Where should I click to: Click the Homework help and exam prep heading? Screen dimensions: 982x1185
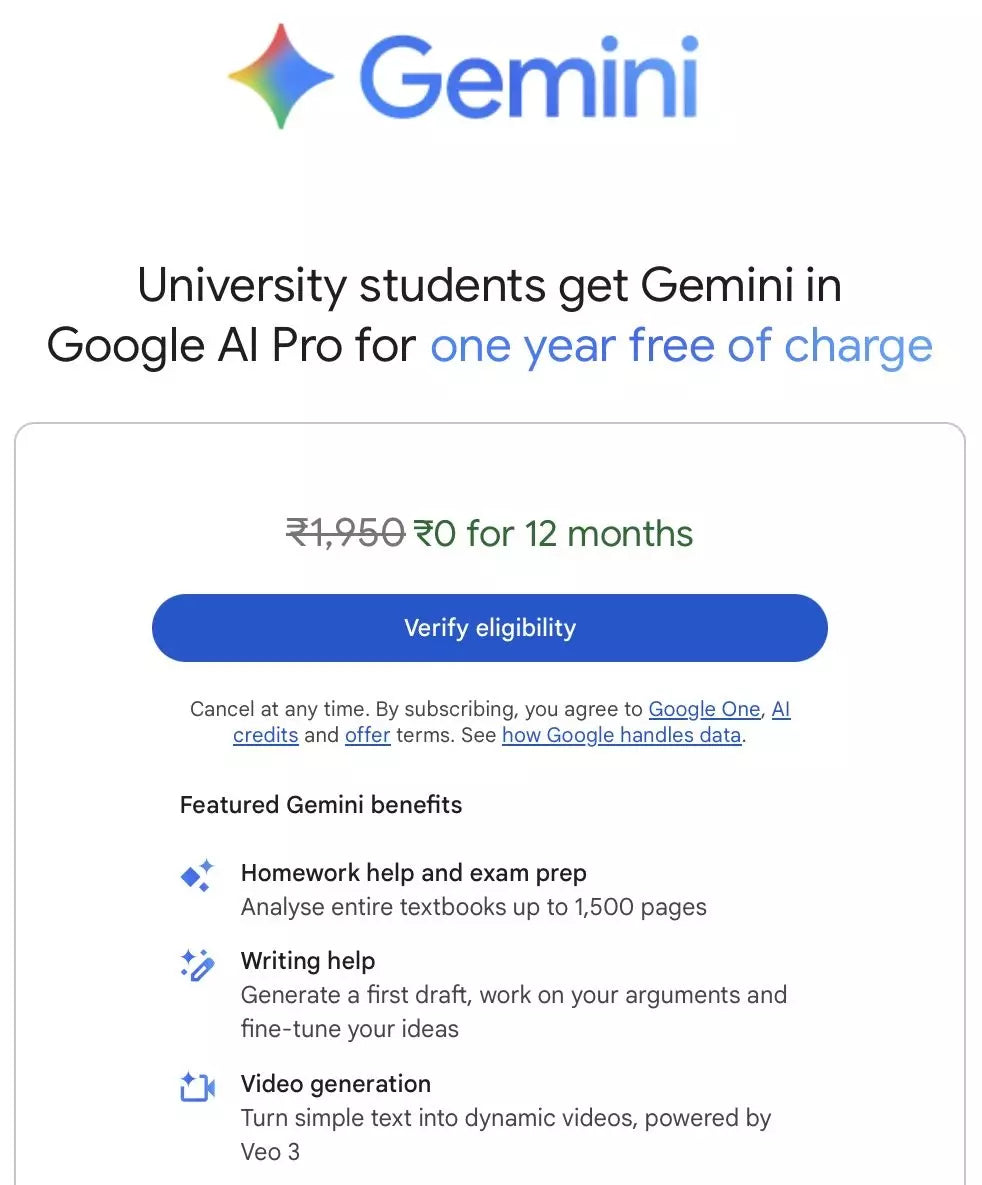(413, 872)
